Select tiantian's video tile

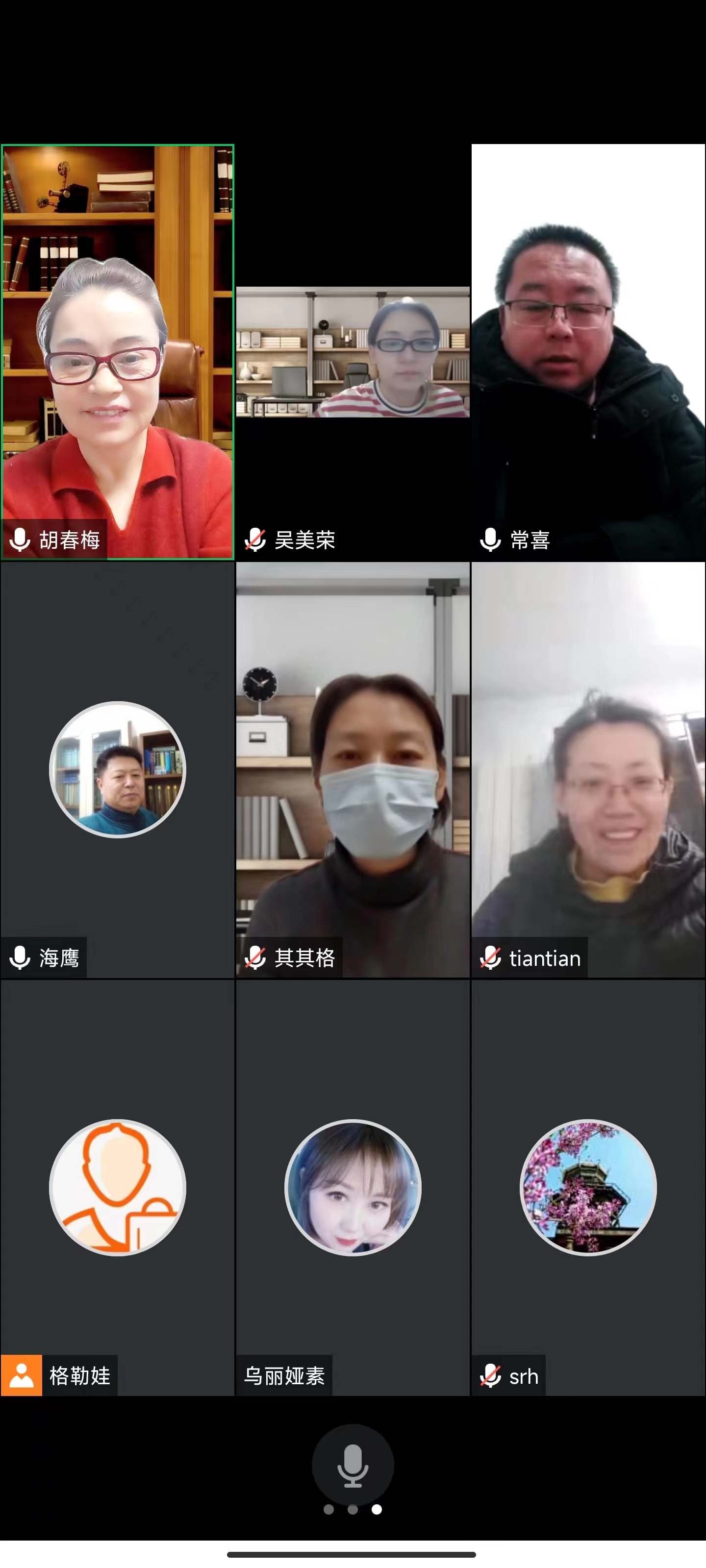click(x=588, y=769)
